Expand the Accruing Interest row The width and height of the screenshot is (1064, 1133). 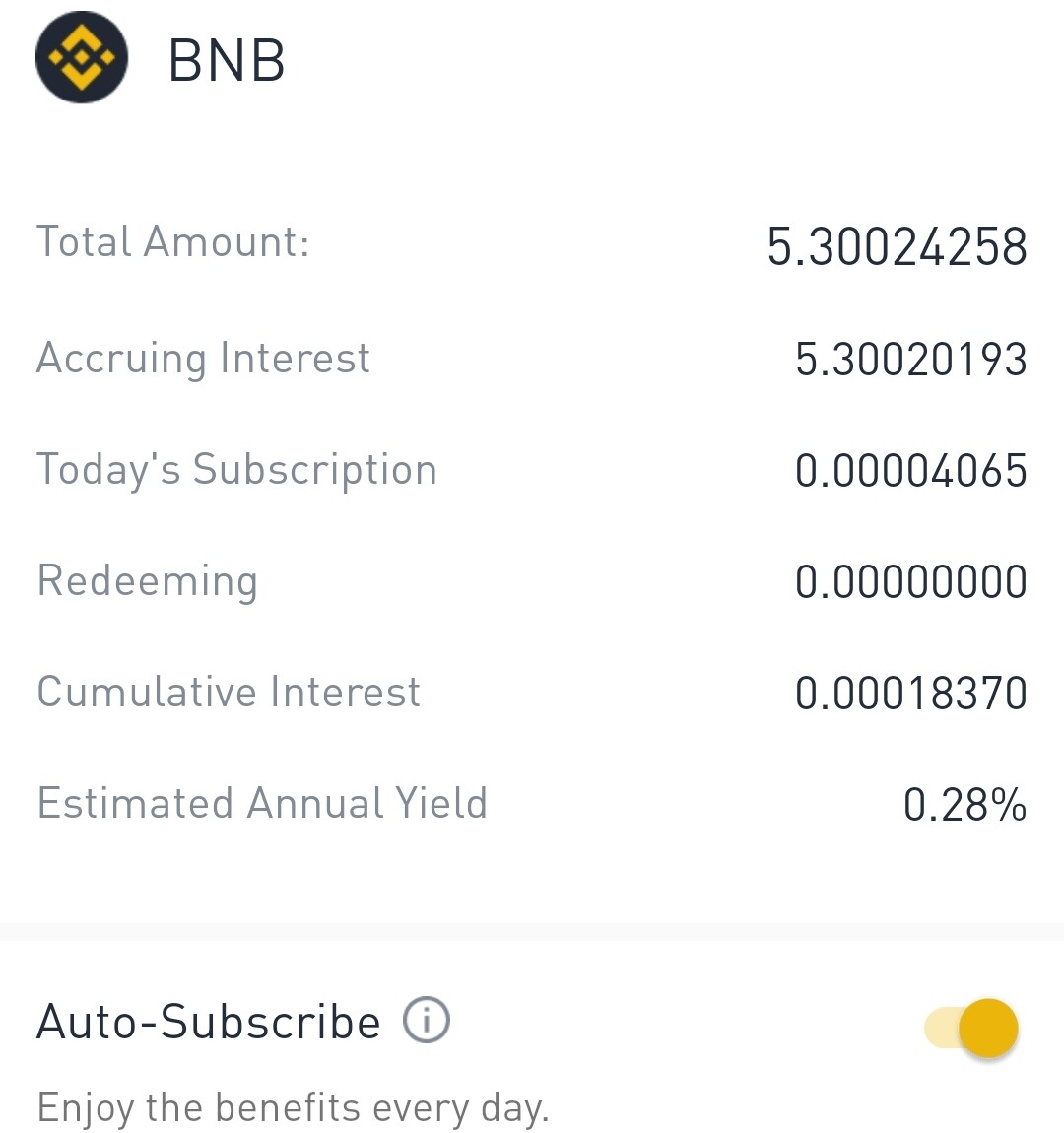[532, 358]
